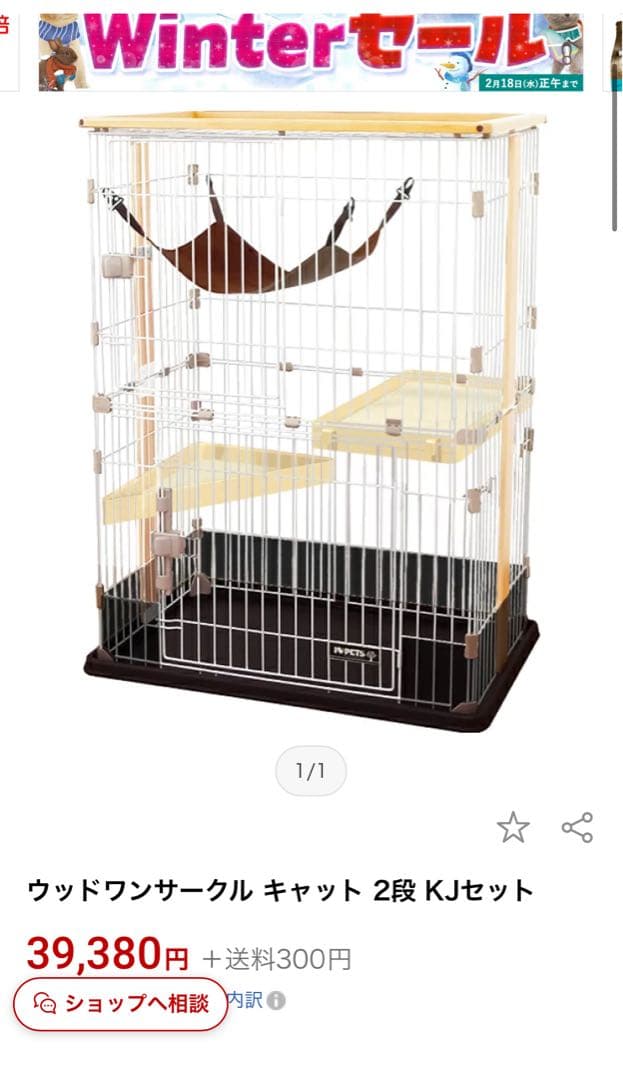
Task: Open the cat cage product image
Action: point(311,420)
